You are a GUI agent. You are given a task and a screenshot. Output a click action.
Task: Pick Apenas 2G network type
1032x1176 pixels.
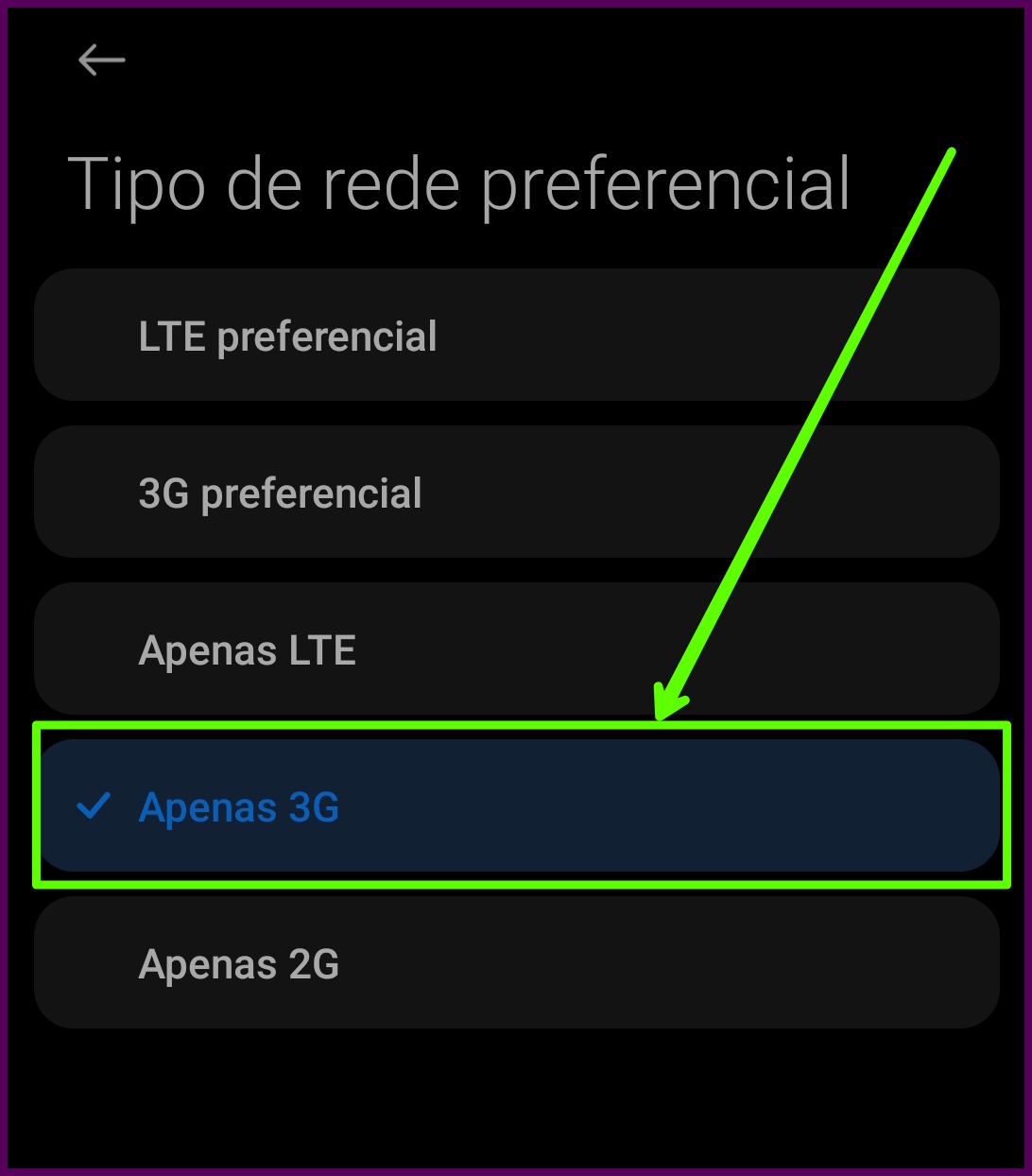(516, 963)
